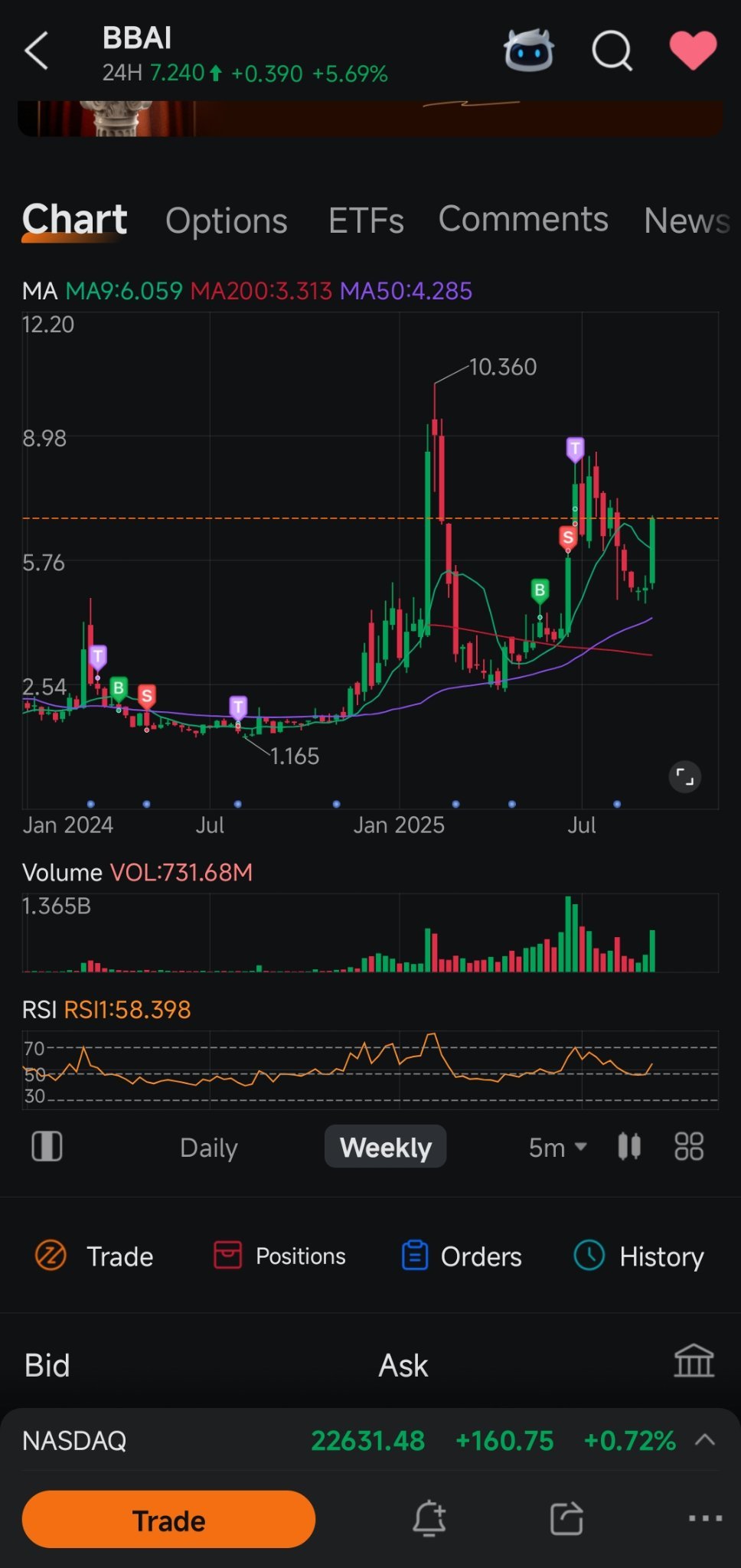Tap the orange Trade button
The height and width of the screenshot is (1568, 741).
[x=168, y=1520]
